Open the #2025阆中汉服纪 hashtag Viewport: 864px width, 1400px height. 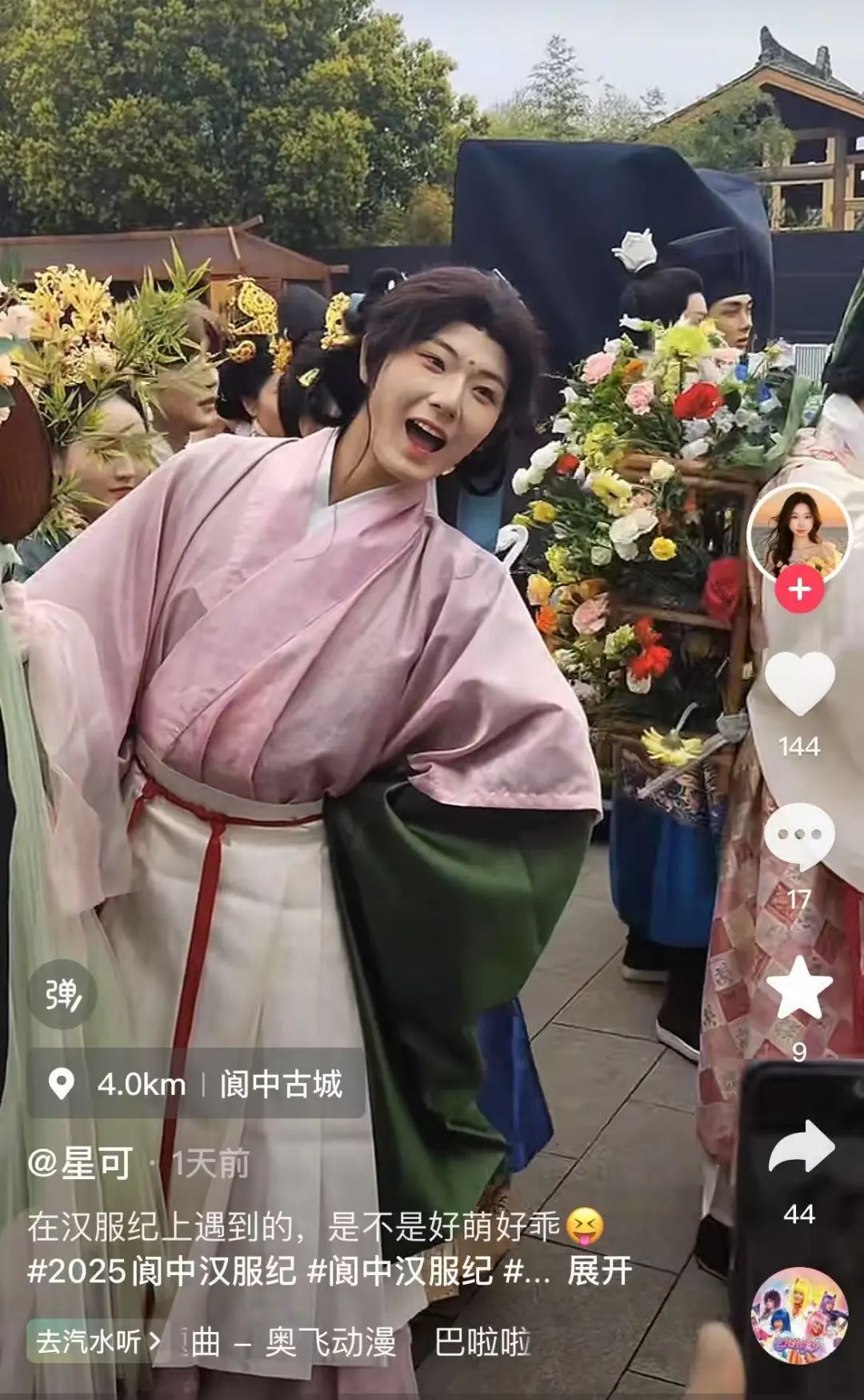click(x=162, y=1271)
